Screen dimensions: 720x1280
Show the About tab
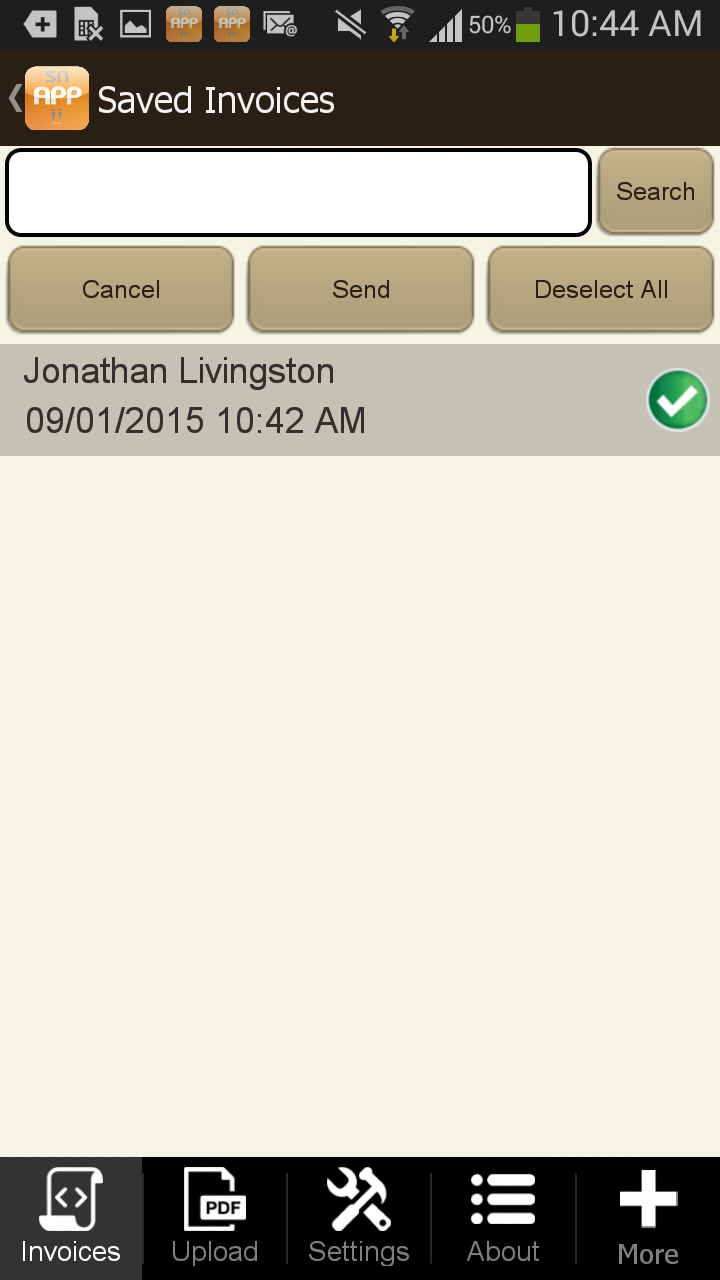503,1218
